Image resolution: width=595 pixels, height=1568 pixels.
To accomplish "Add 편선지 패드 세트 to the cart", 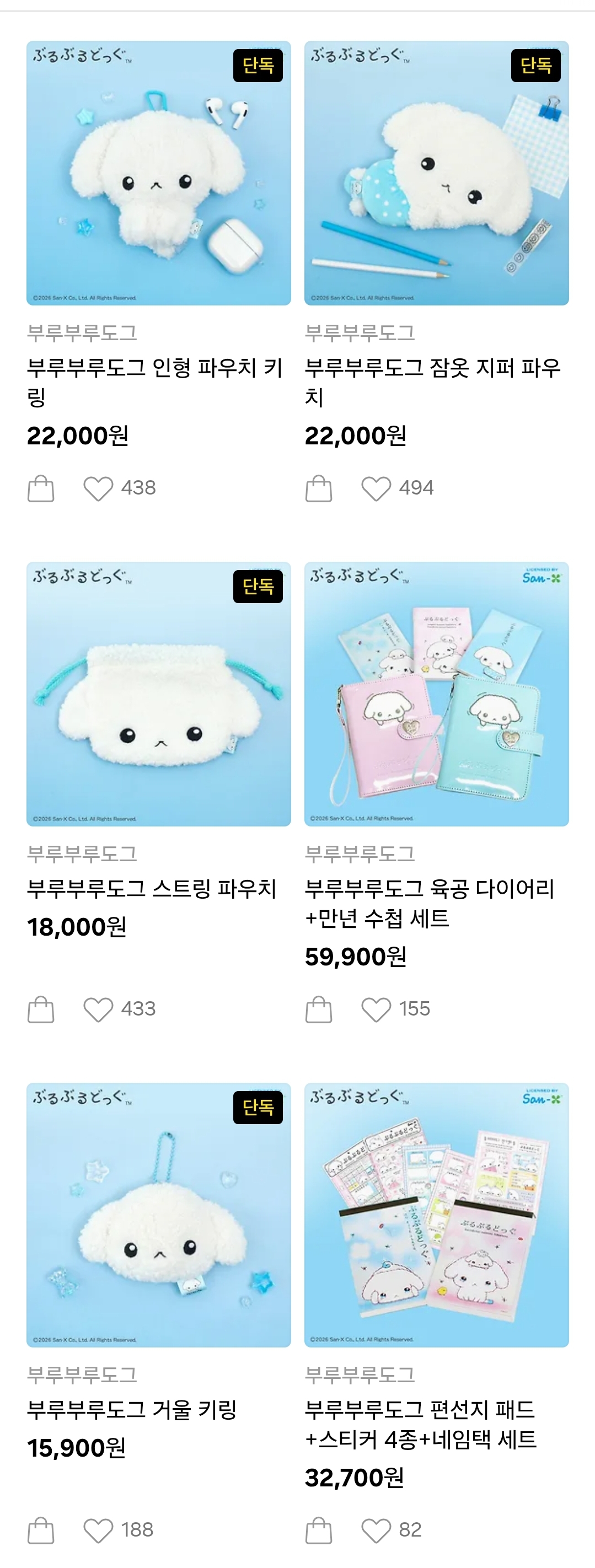I will pyautogui.click(x=319, y=1531).
